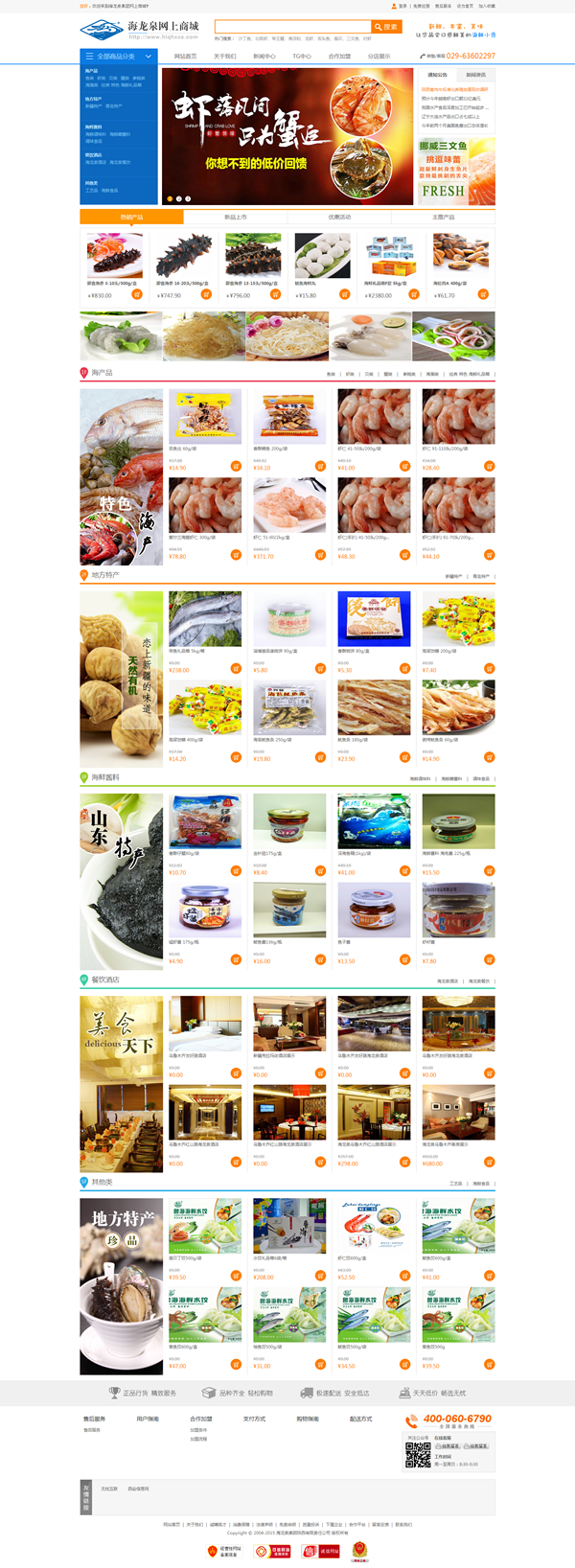Open the 免费注册 register link
This screenshot has height=1568, width=575.
coord(422,6)
